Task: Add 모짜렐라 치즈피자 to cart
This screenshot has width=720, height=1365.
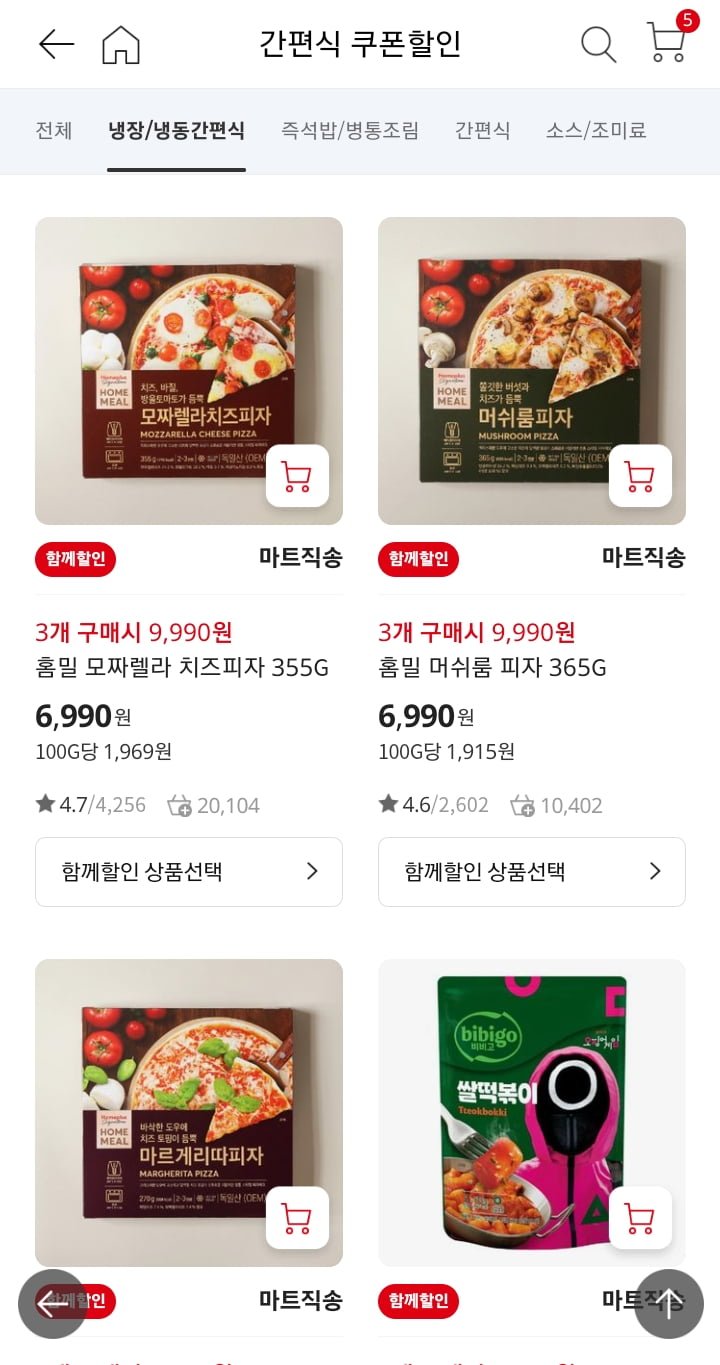Action: (x=297, y=476)
